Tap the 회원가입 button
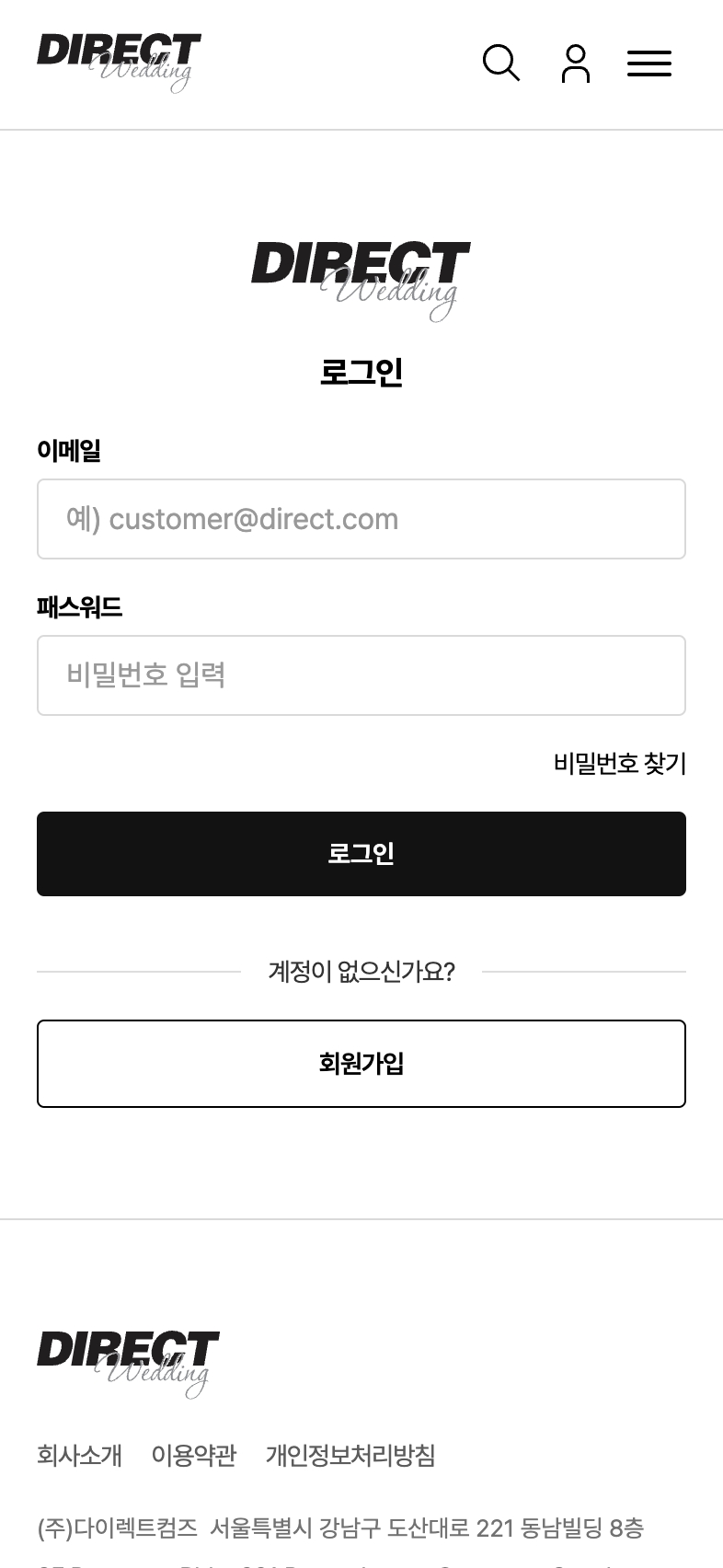 [361, 1064]
